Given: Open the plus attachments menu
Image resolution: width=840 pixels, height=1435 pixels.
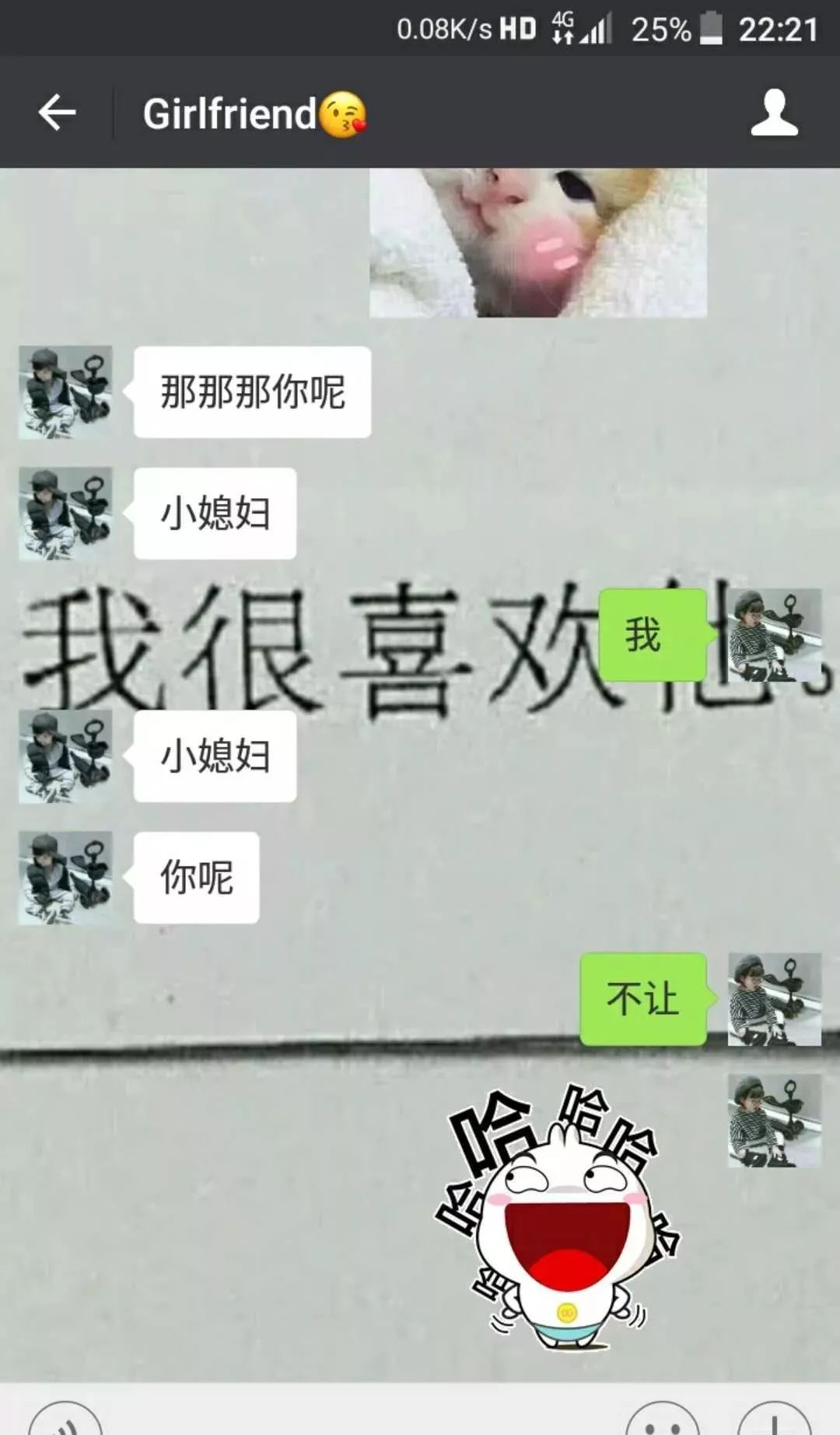Looking at the screenshot, I should coord(774,1421).
